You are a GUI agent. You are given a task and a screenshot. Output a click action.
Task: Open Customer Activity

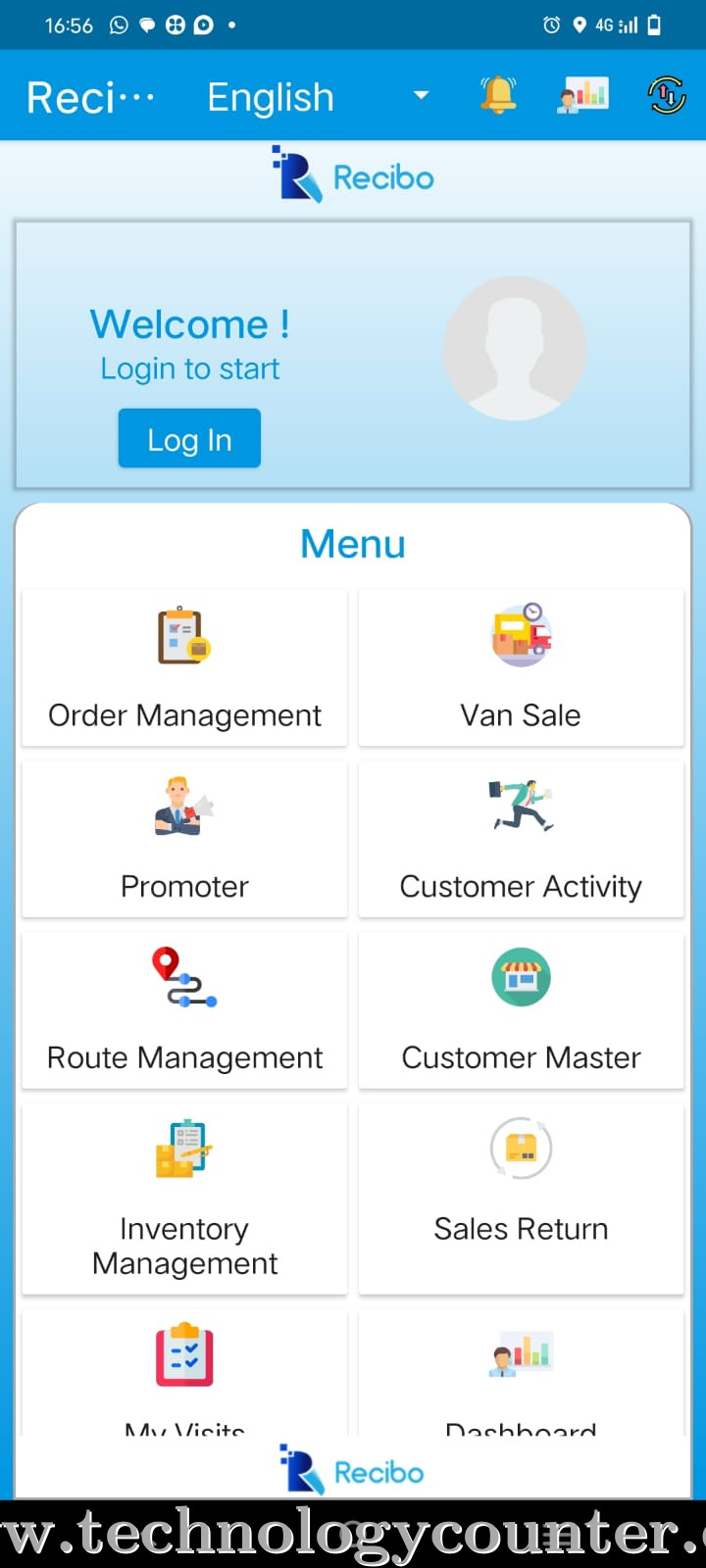coord(521,840)
